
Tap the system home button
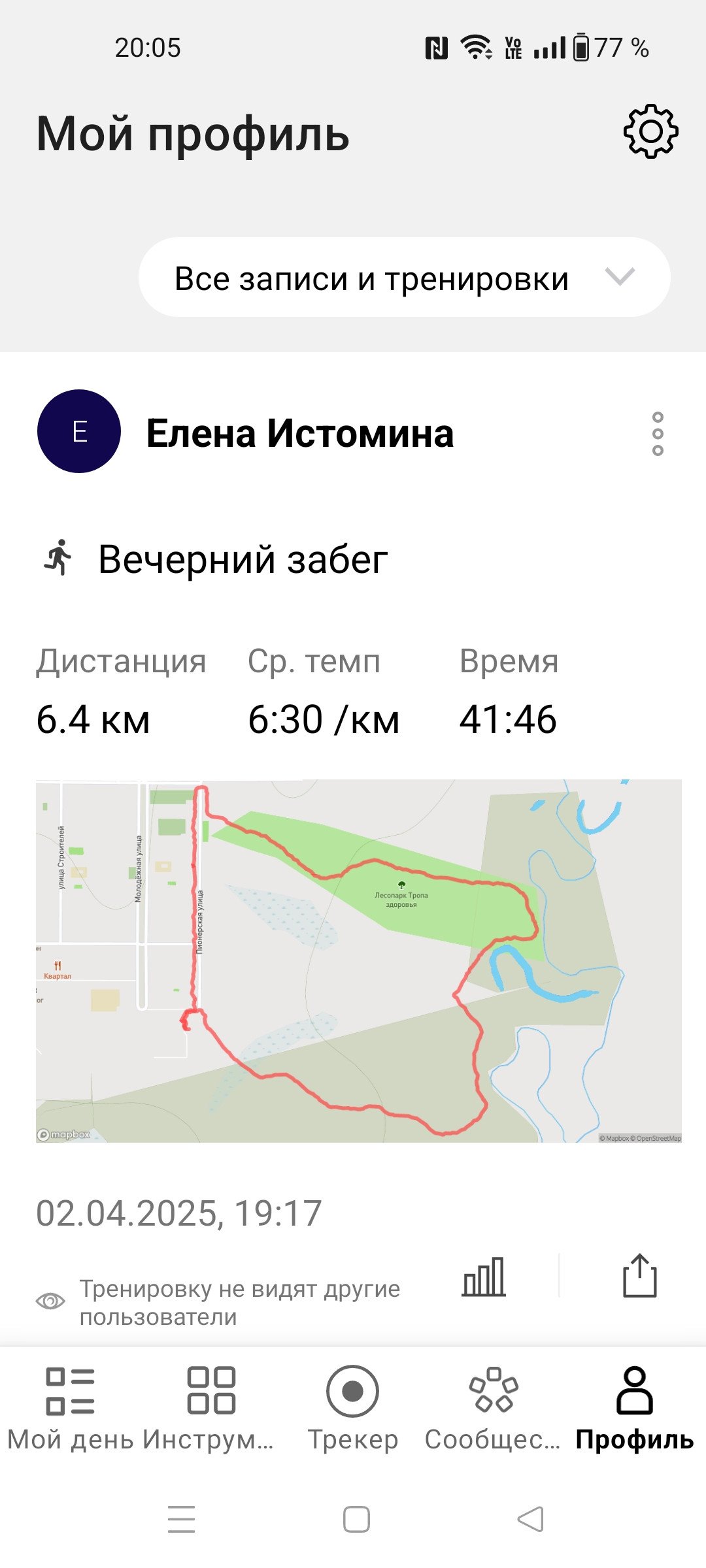pyautogui.click(x=356, y=1519)
